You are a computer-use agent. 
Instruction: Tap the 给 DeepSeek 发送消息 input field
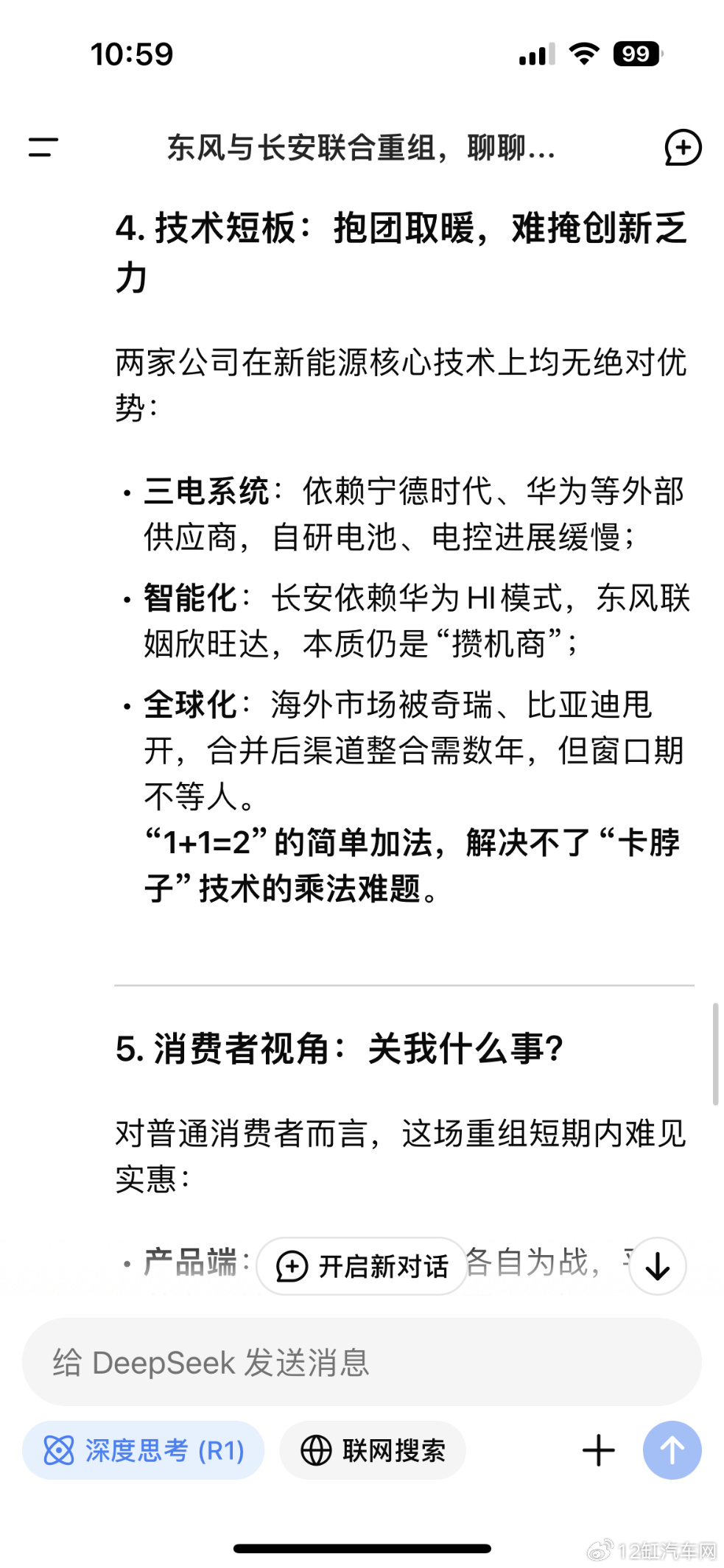(362, 1363)
